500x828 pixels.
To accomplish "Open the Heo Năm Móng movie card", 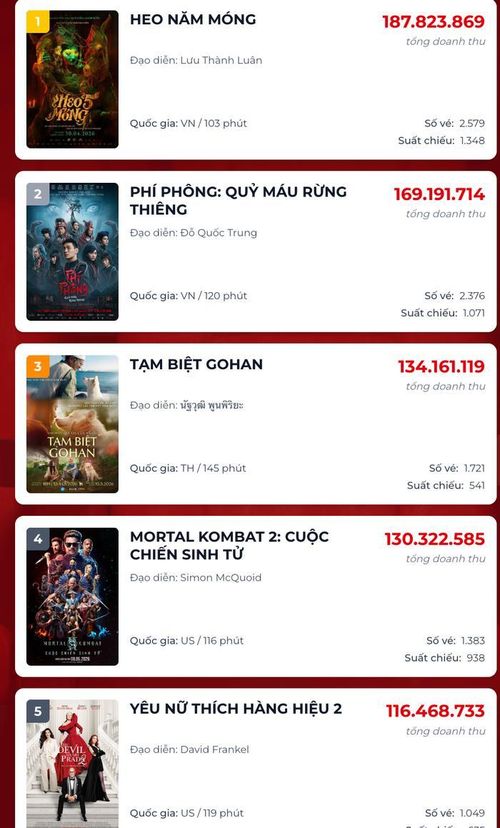I will click(x=256, y=79).
